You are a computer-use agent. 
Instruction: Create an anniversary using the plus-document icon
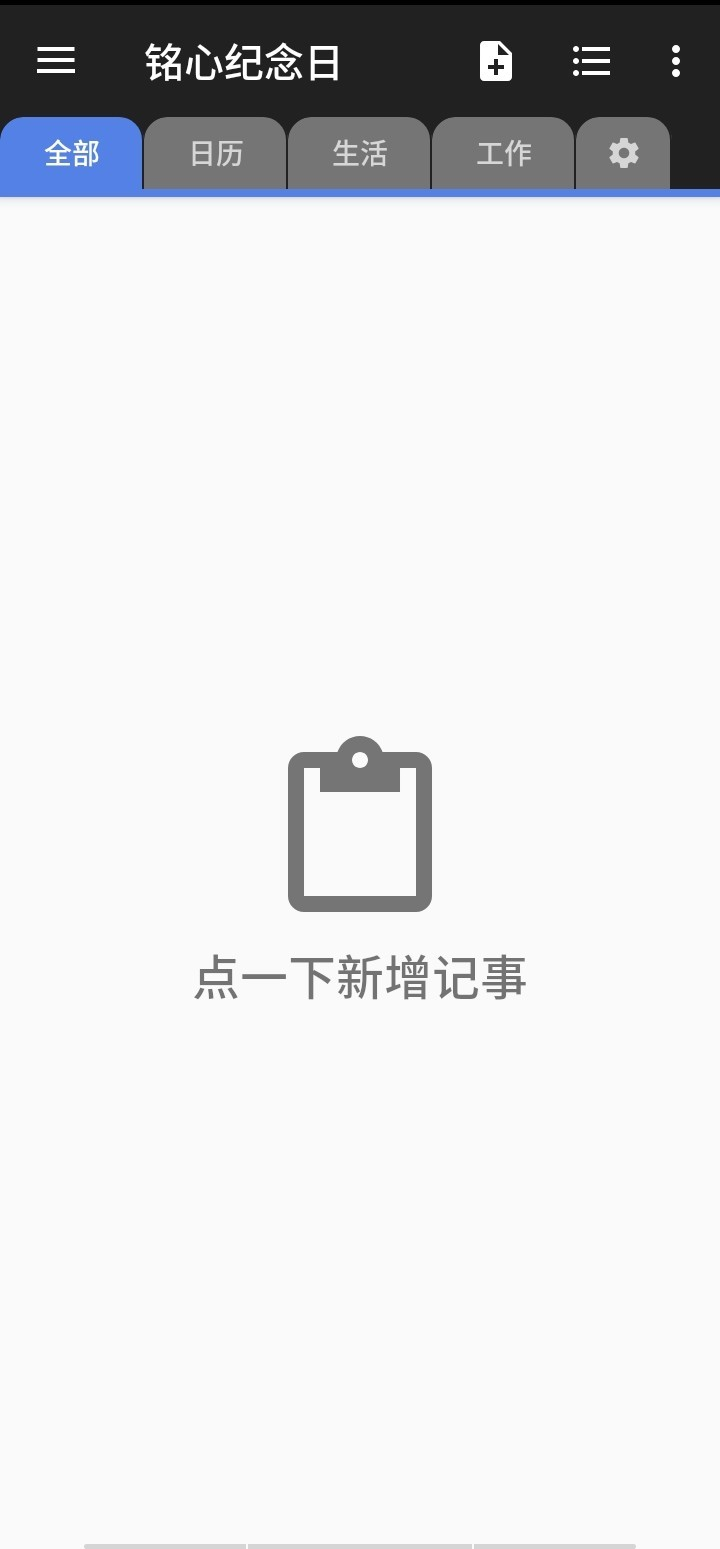[495, 61]
